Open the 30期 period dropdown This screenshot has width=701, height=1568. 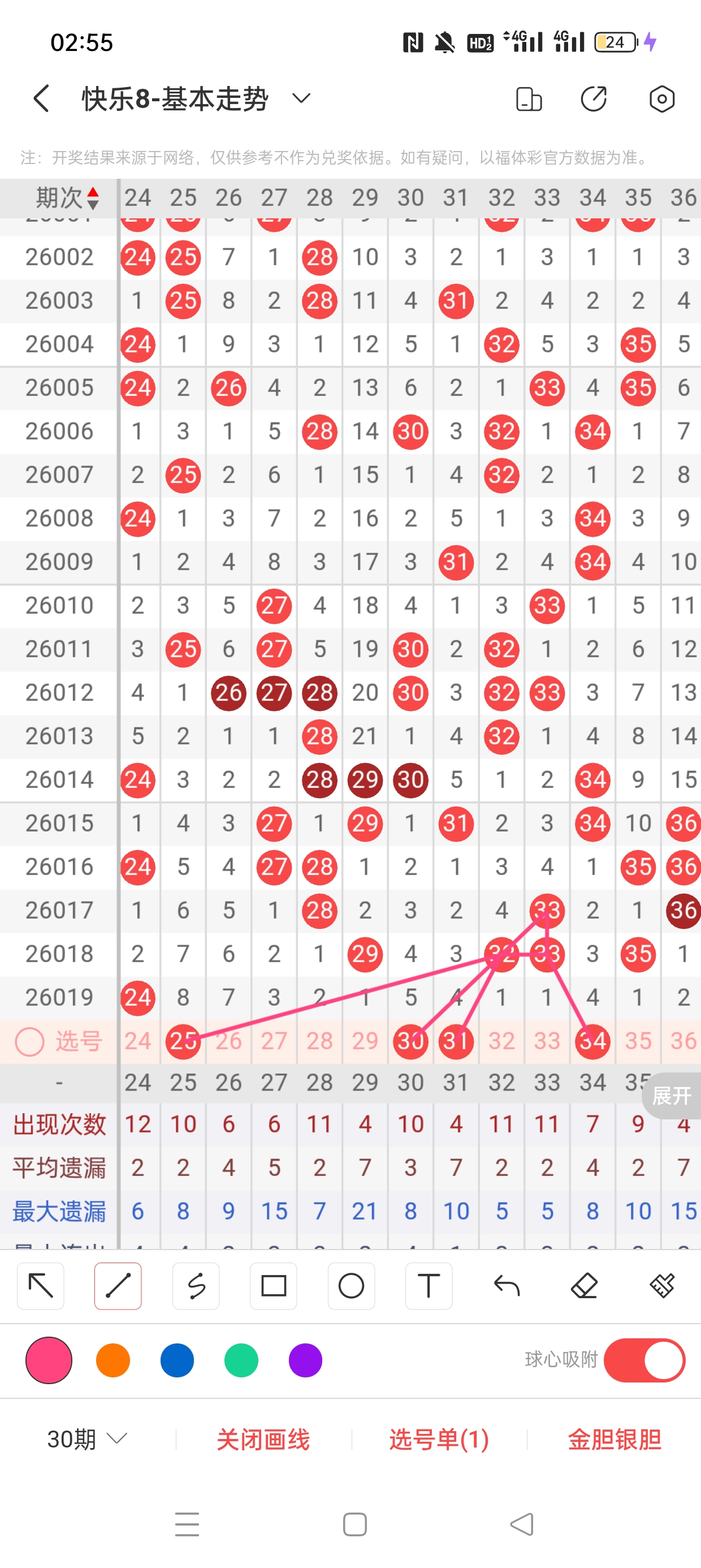pos(87,1440)
